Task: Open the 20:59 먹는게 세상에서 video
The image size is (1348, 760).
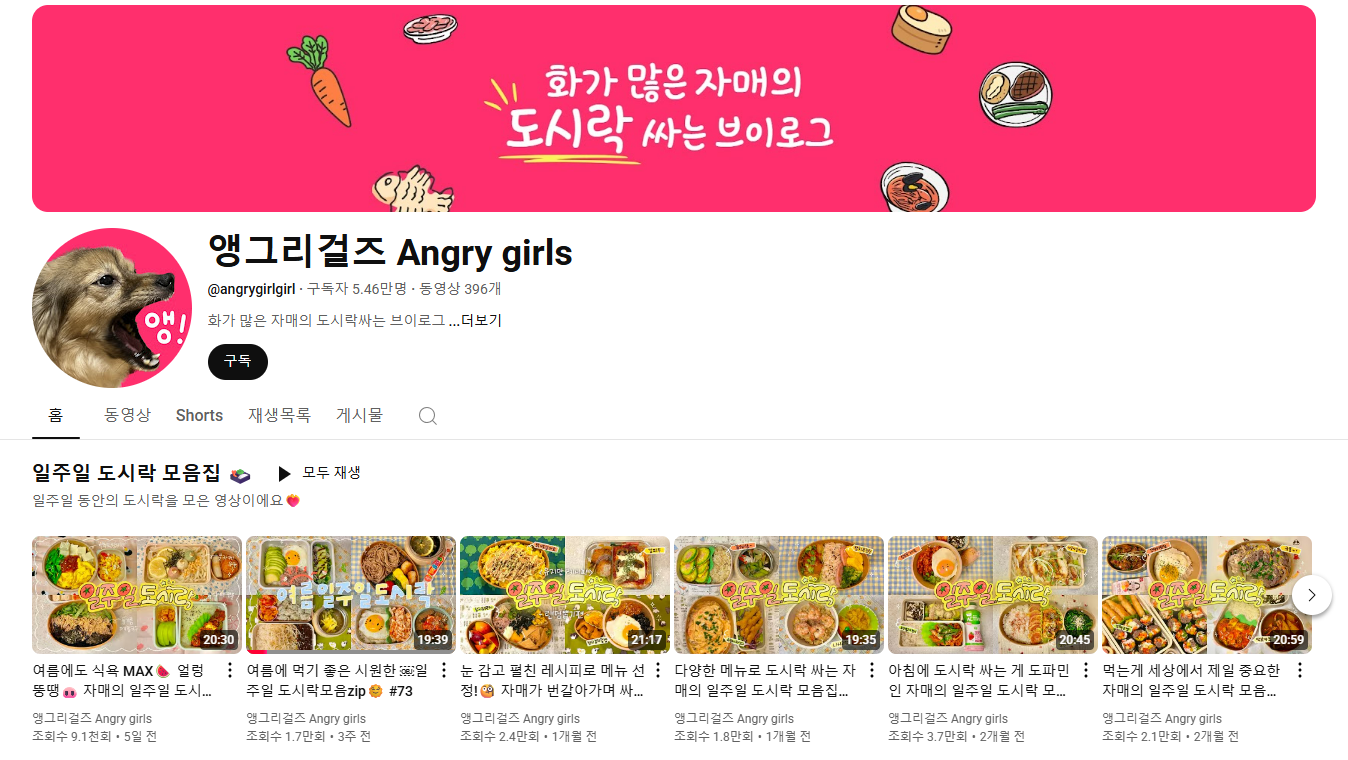Action: (1206, 595)
